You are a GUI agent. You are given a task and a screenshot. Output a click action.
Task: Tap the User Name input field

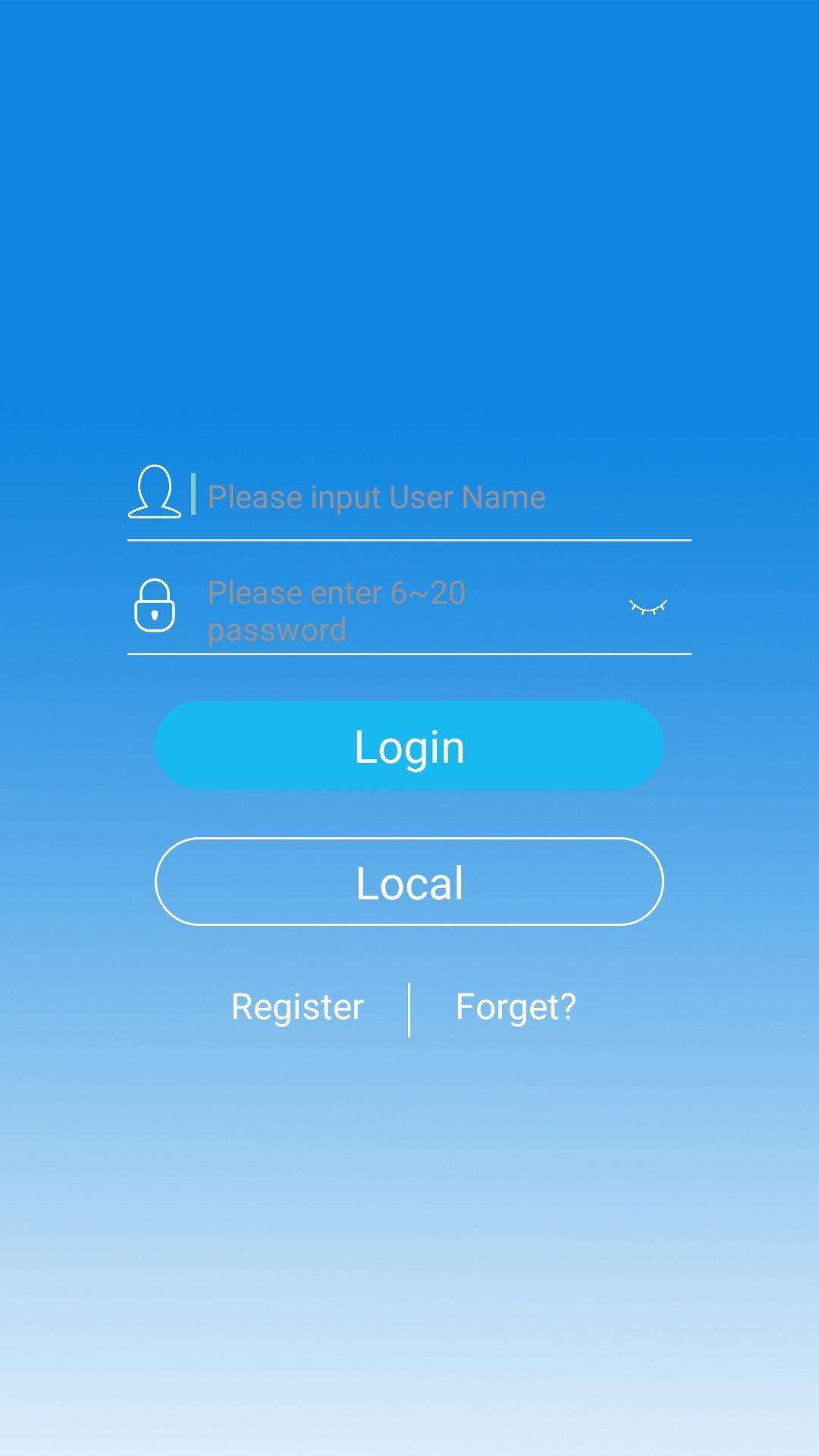coord(440,497)
